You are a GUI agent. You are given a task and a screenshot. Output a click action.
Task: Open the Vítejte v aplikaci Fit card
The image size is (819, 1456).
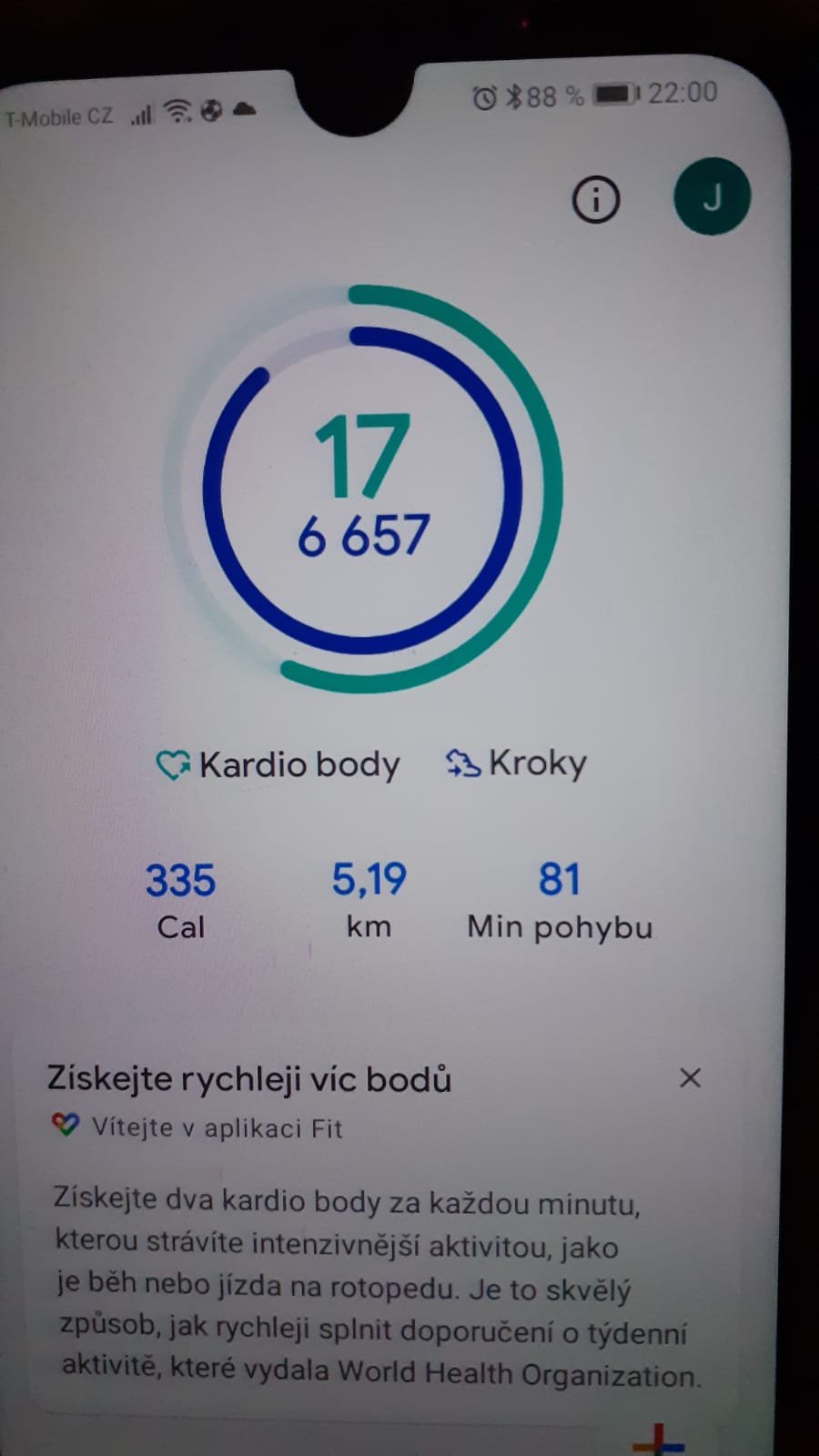point(382,1230)
